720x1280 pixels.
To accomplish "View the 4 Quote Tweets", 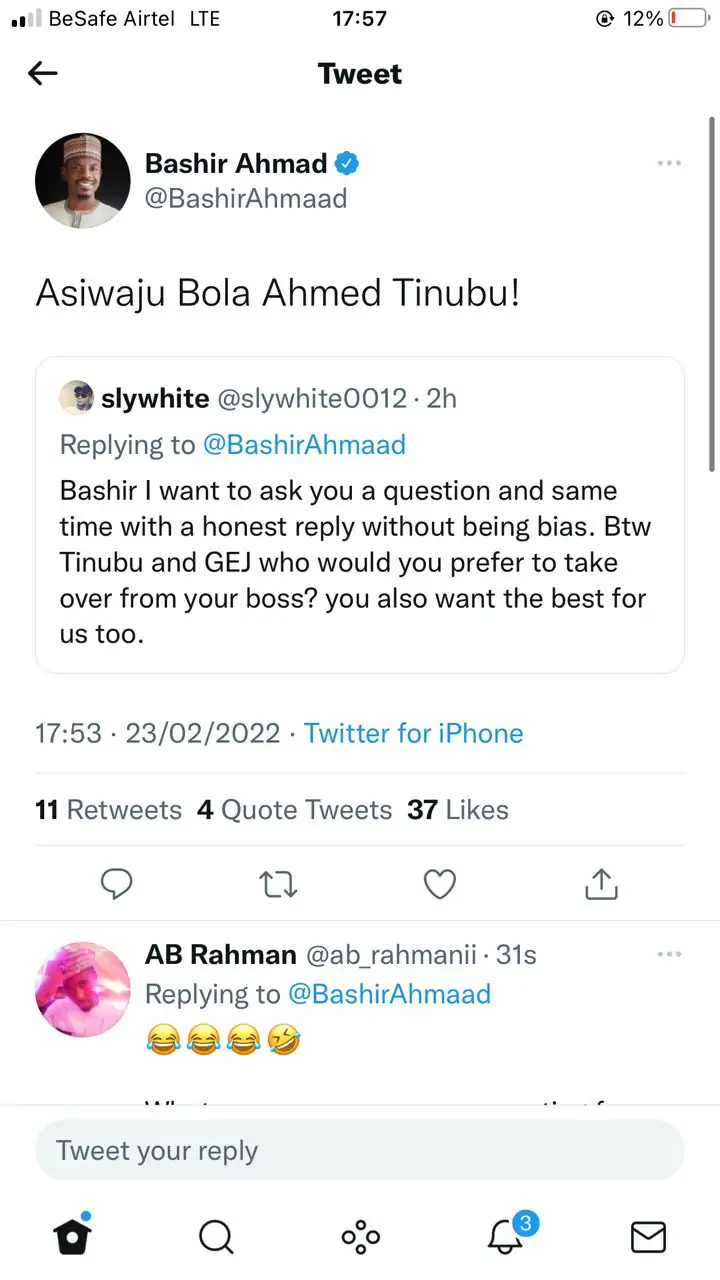I will tap(294, 810).
